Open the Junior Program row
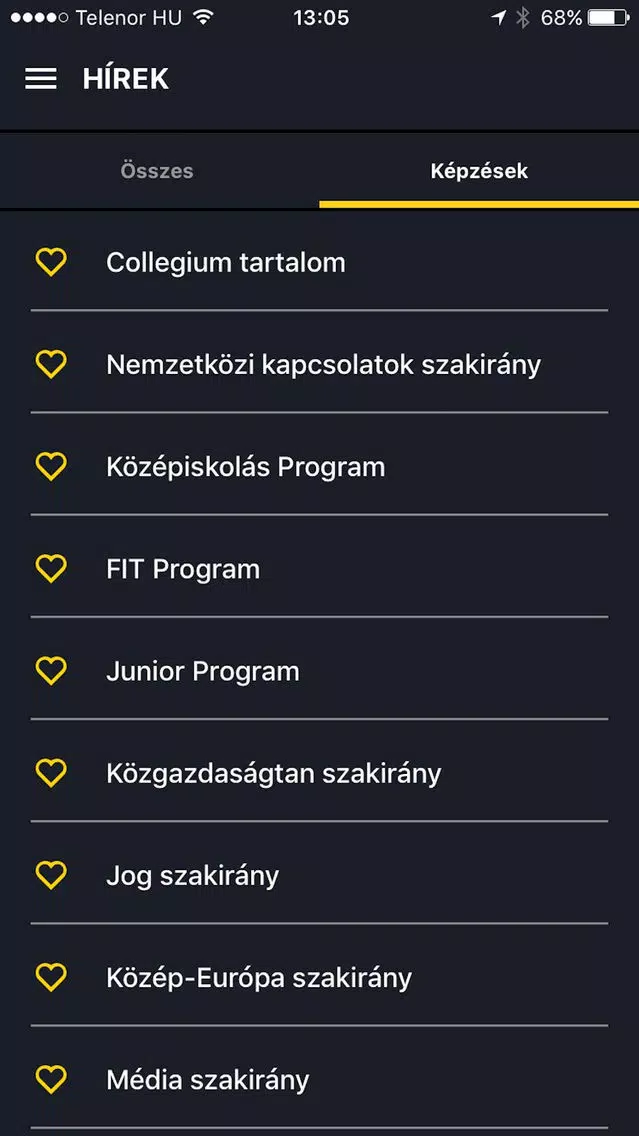This screenshot has height=1136, width=639. click(x=320, y=669)
